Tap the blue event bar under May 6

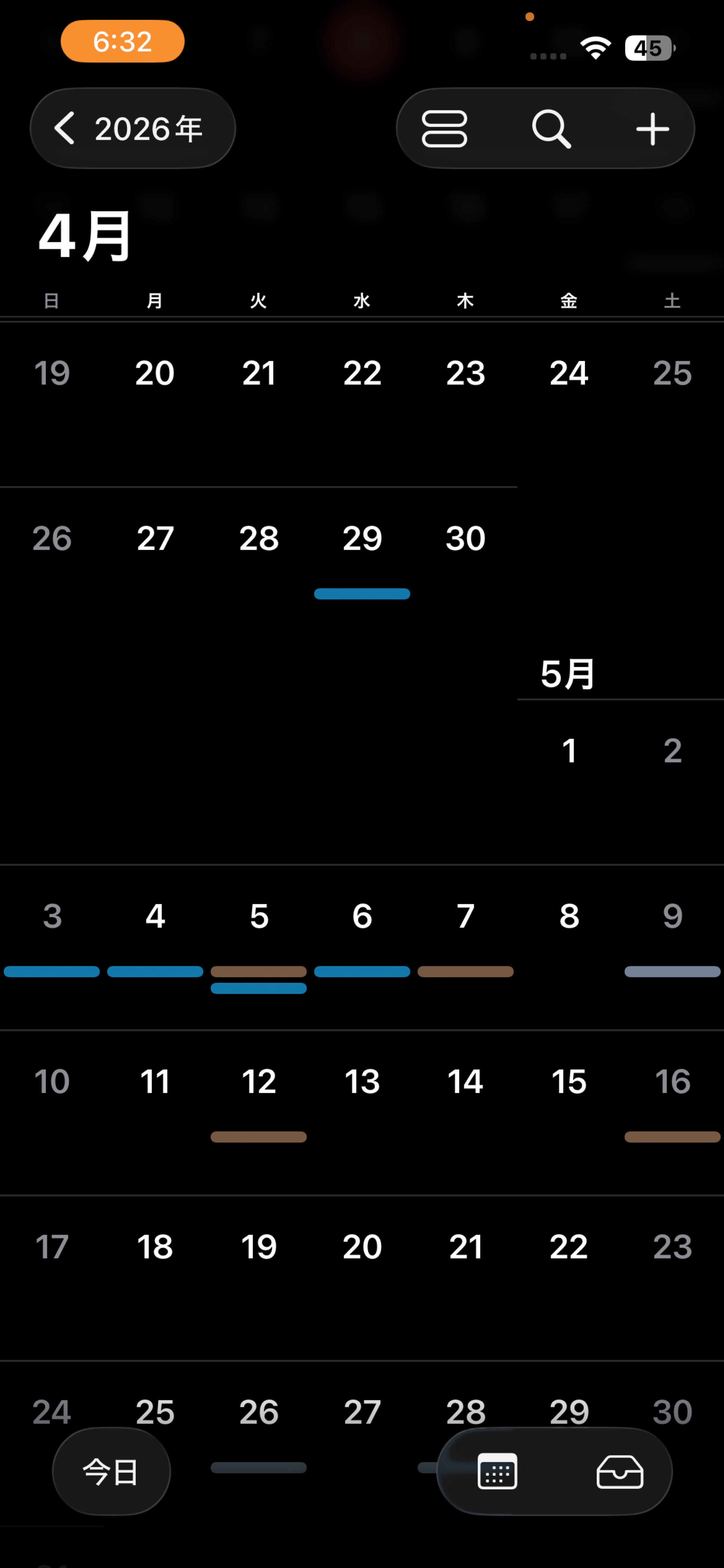coord(362,972)
